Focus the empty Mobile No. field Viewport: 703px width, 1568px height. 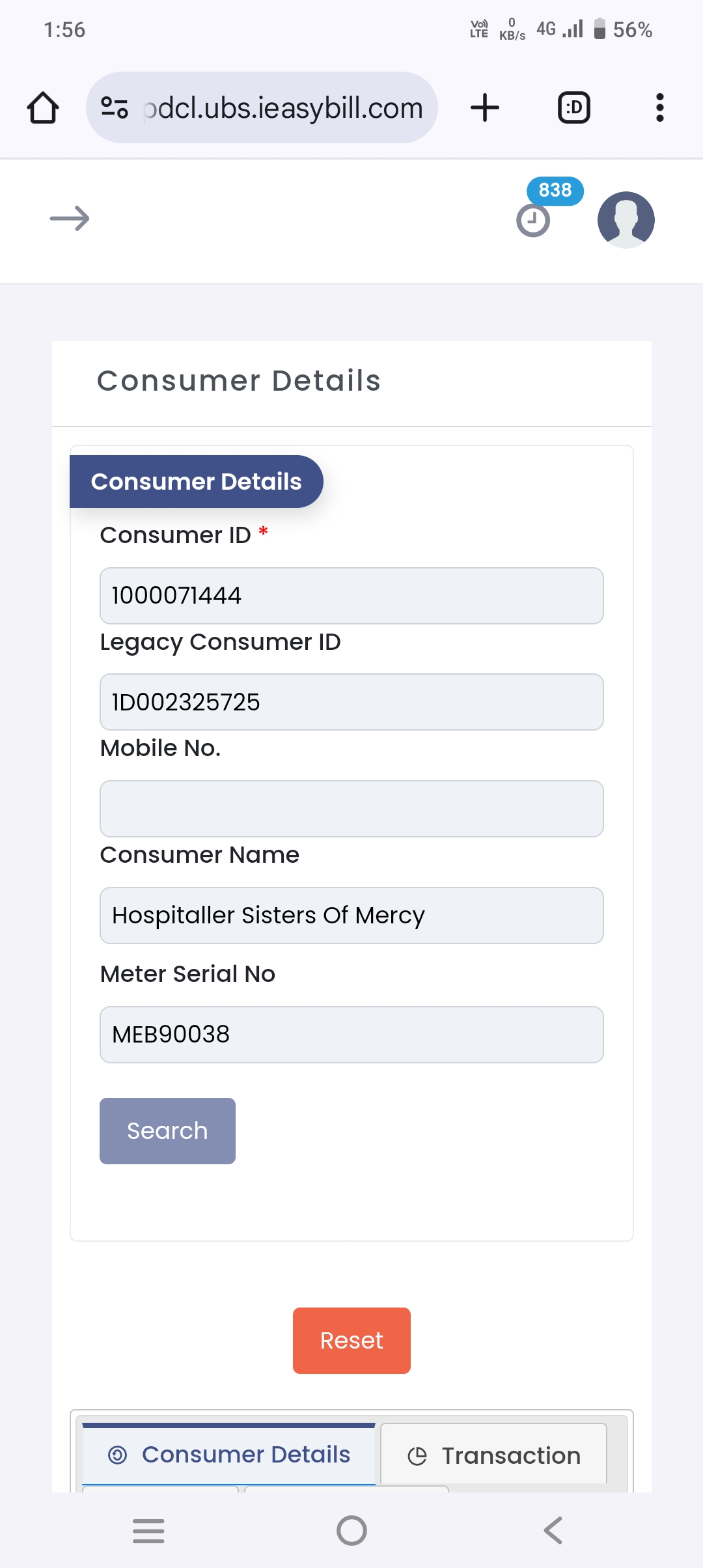pos(351,809)
